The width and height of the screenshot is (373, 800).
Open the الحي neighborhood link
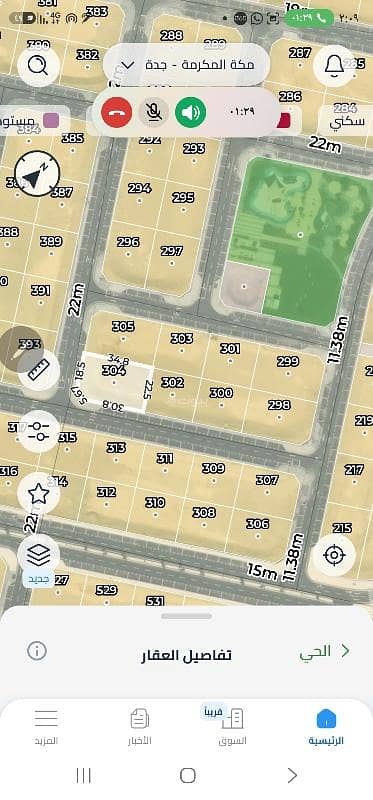tap(324, 651)
